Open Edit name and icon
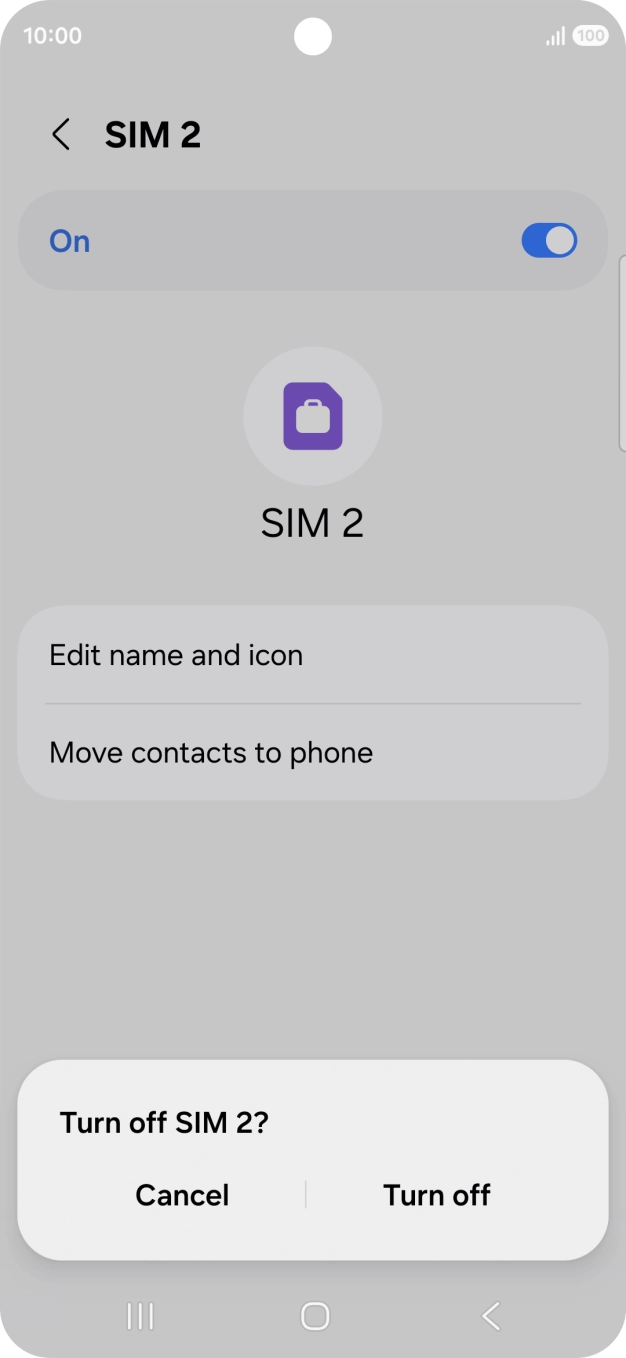 tap(313, 655)
